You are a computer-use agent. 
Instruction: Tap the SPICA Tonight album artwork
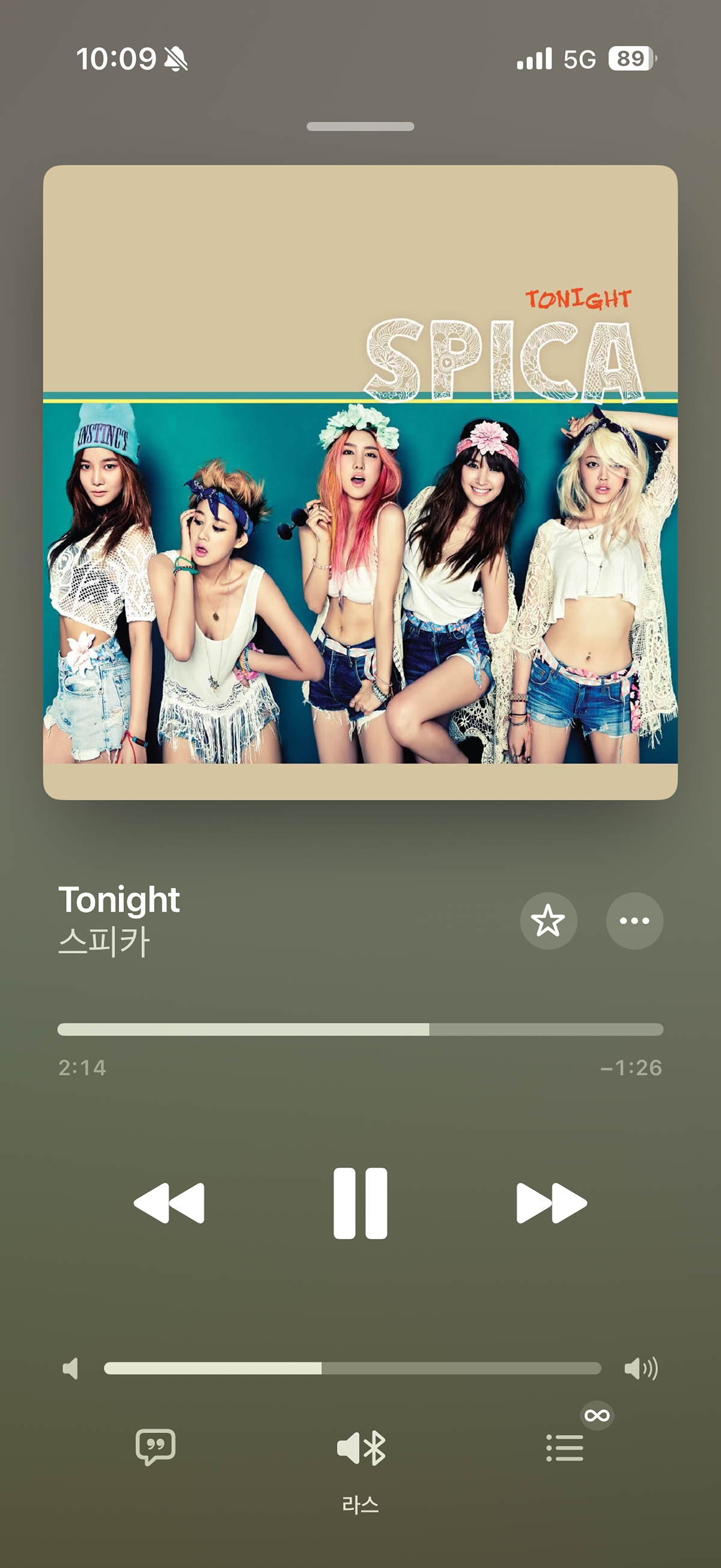360,482
